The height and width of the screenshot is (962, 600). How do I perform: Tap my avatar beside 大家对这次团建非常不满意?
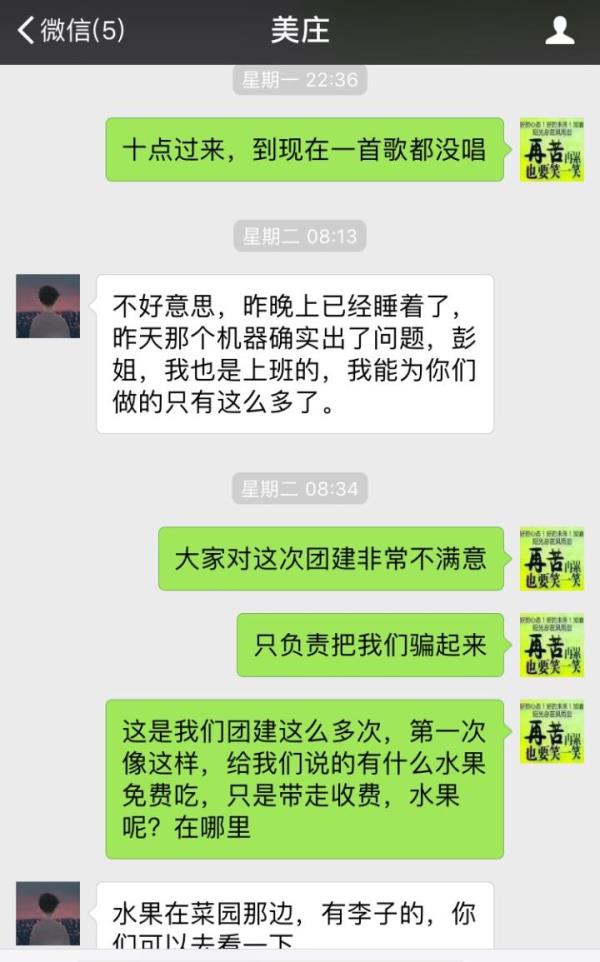tap(552, 559)
